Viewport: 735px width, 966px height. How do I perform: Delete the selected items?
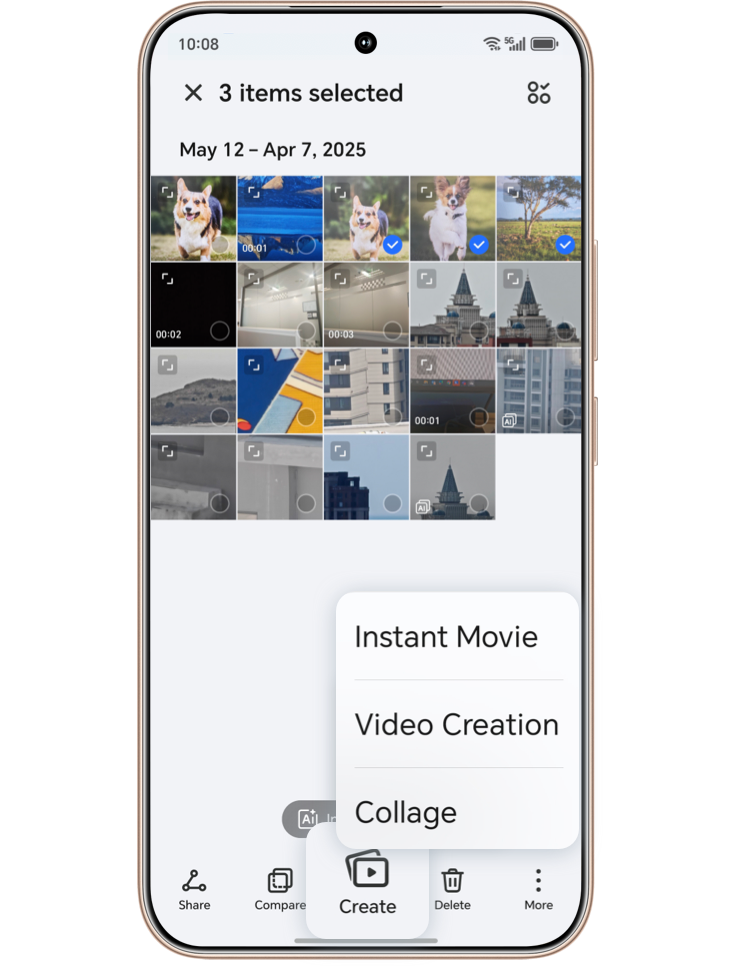point(452,889)
